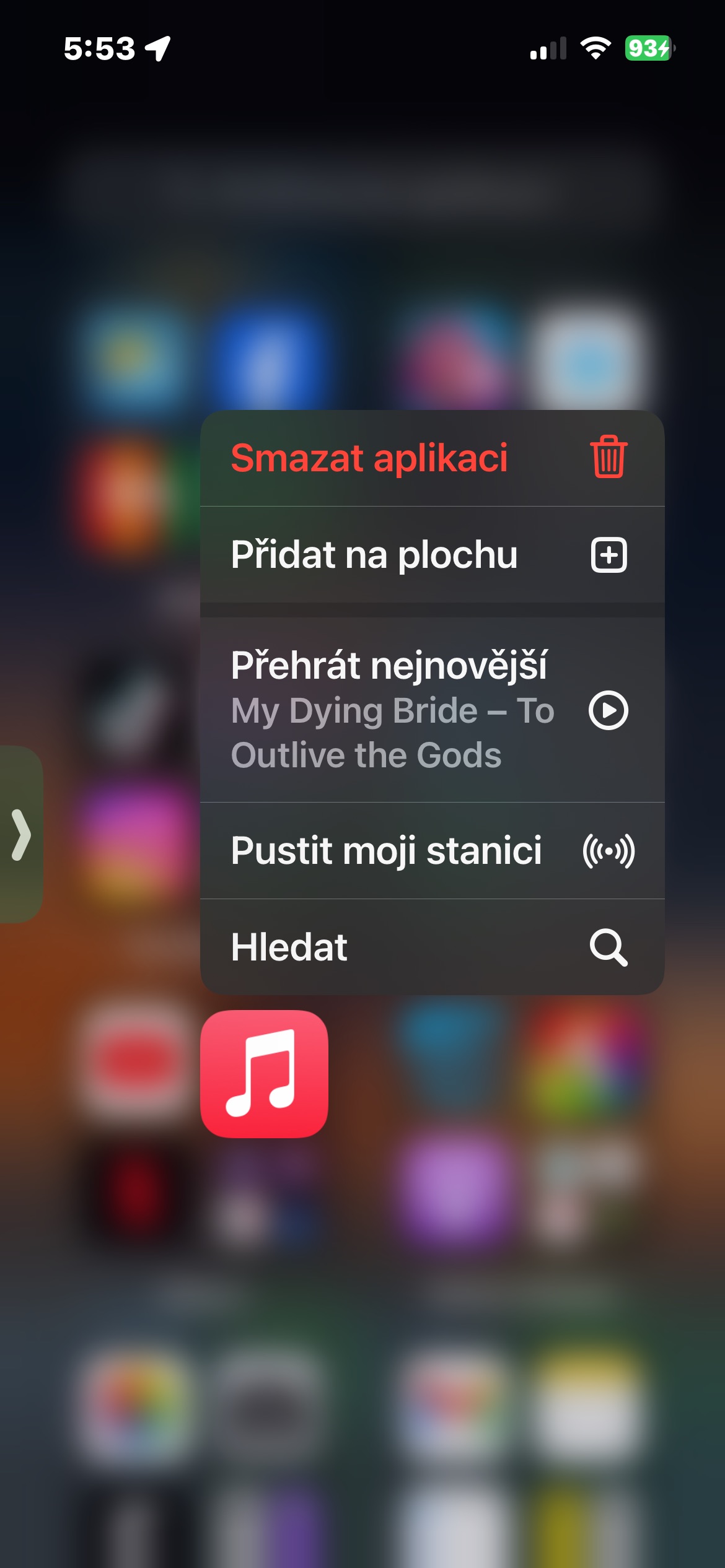The height and width of the screenshot is (1568, 725).
Task: Select Smazat aplikaci to delete the app
Action: 432,458
